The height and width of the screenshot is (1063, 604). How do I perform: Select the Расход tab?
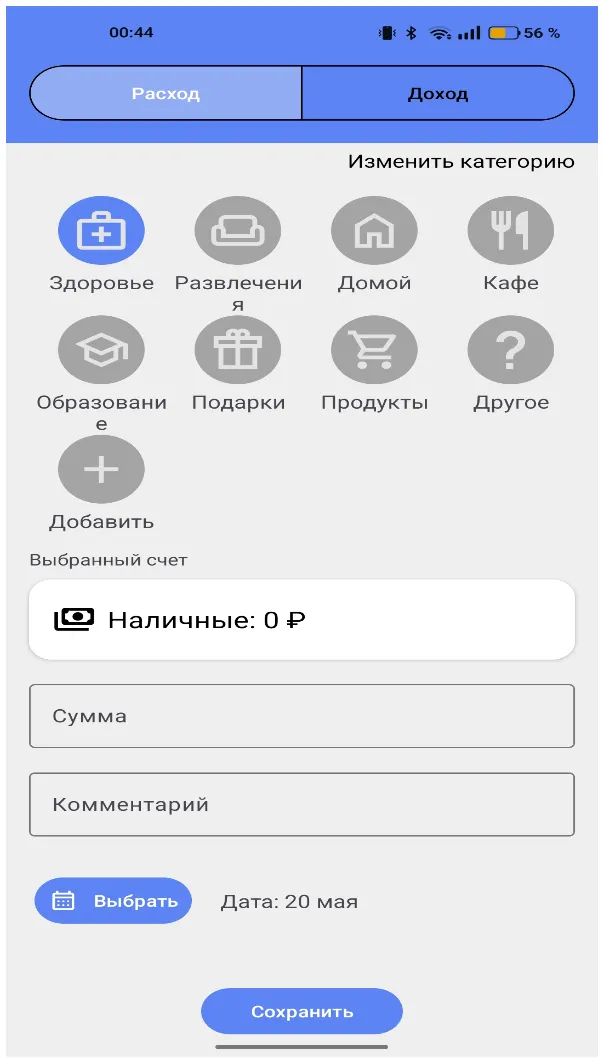point(165,93)
